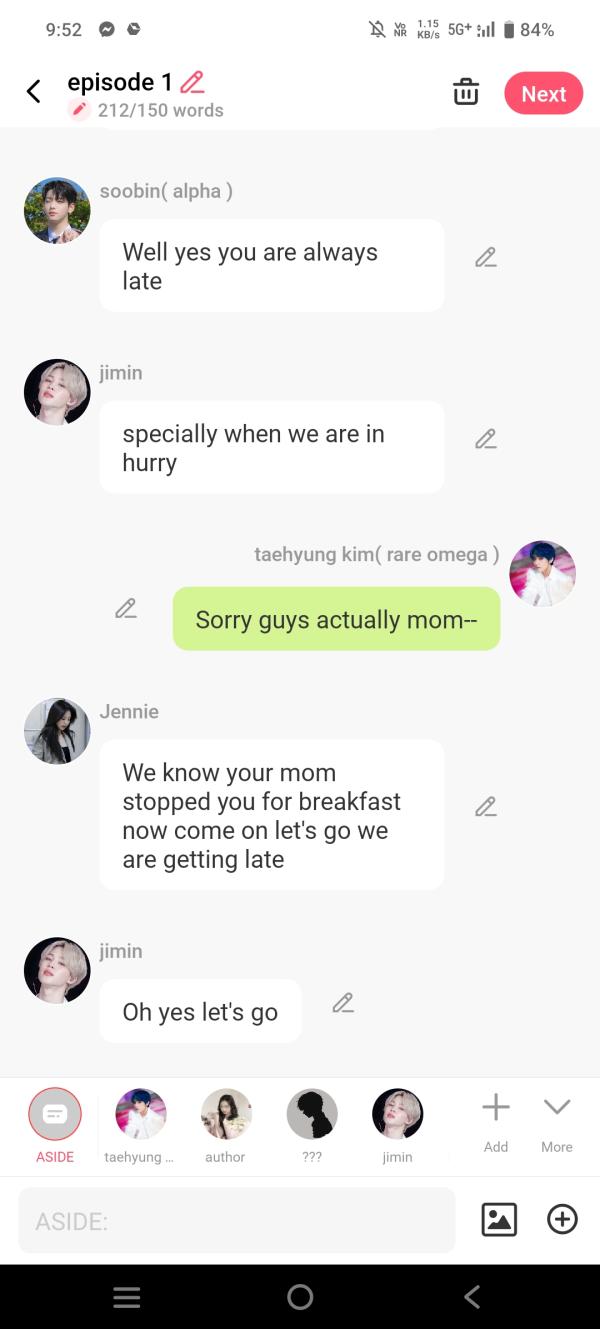Edit the episode 1 title
This screenshot has width=600, height=1329.
pyautogui.click(x=192, y=82)
